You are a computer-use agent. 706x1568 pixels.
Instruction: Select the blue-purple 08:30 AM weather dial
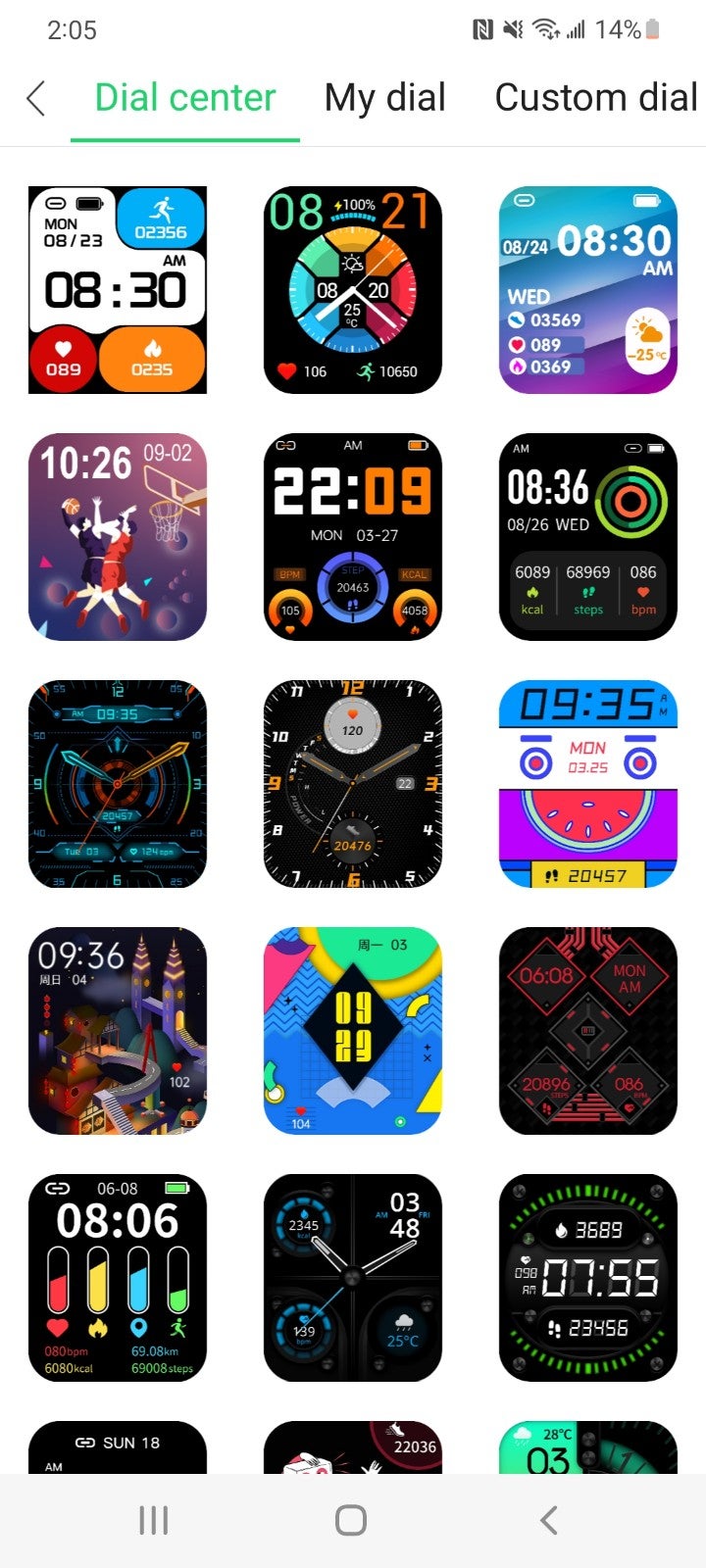tap(588, 290)
